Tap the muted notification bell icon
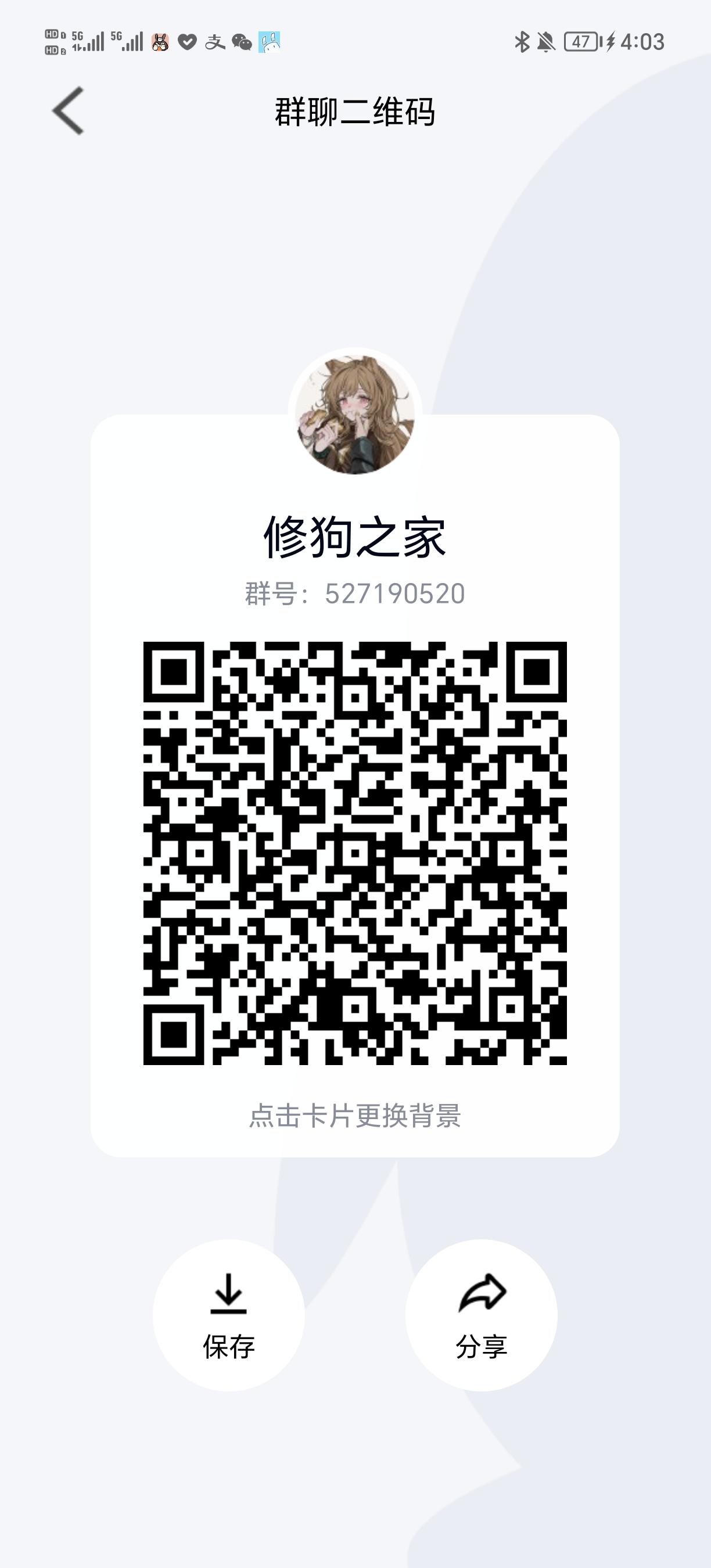Image resolution: width=711 pixels, height=1568 pixels. point(547,40)
